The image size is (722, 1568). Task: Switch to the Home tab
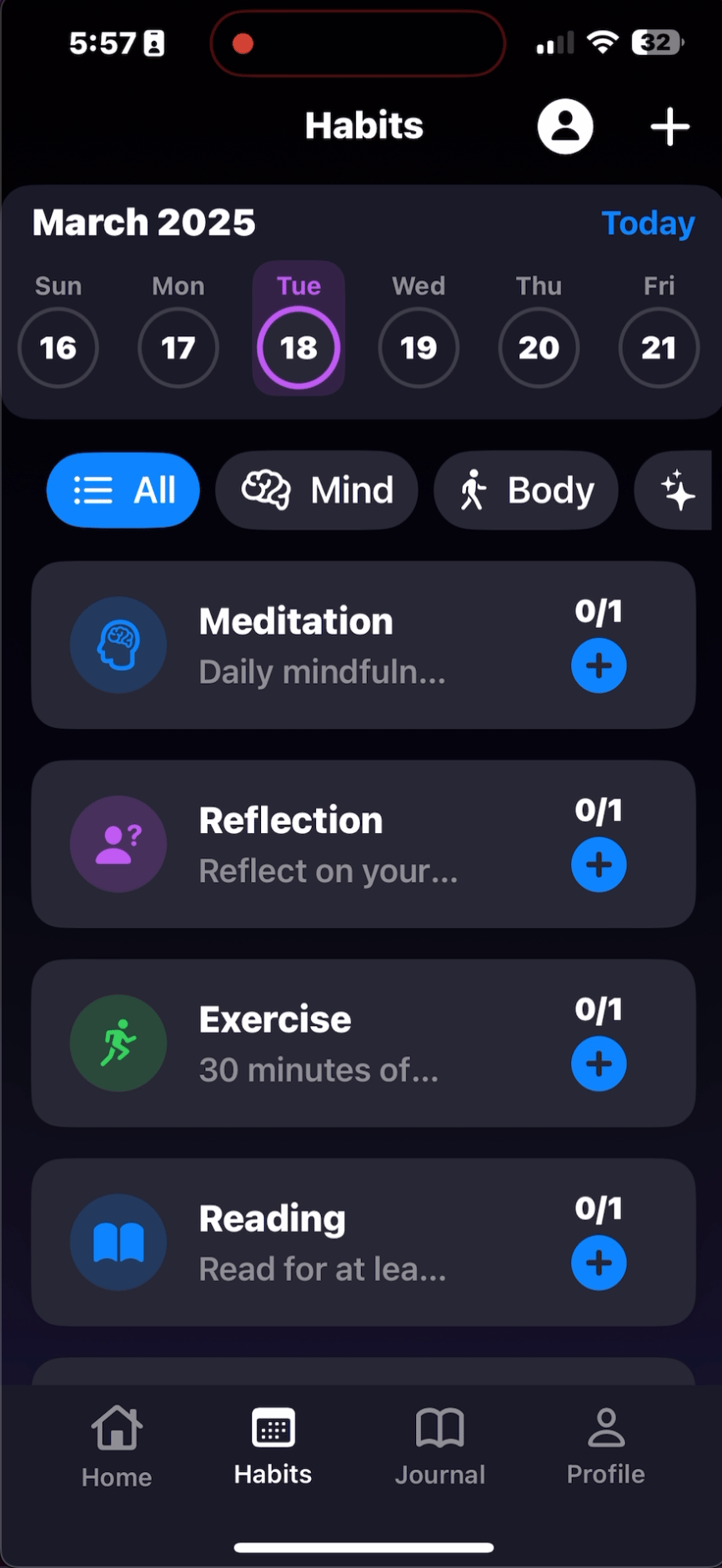click(117, 1446)
